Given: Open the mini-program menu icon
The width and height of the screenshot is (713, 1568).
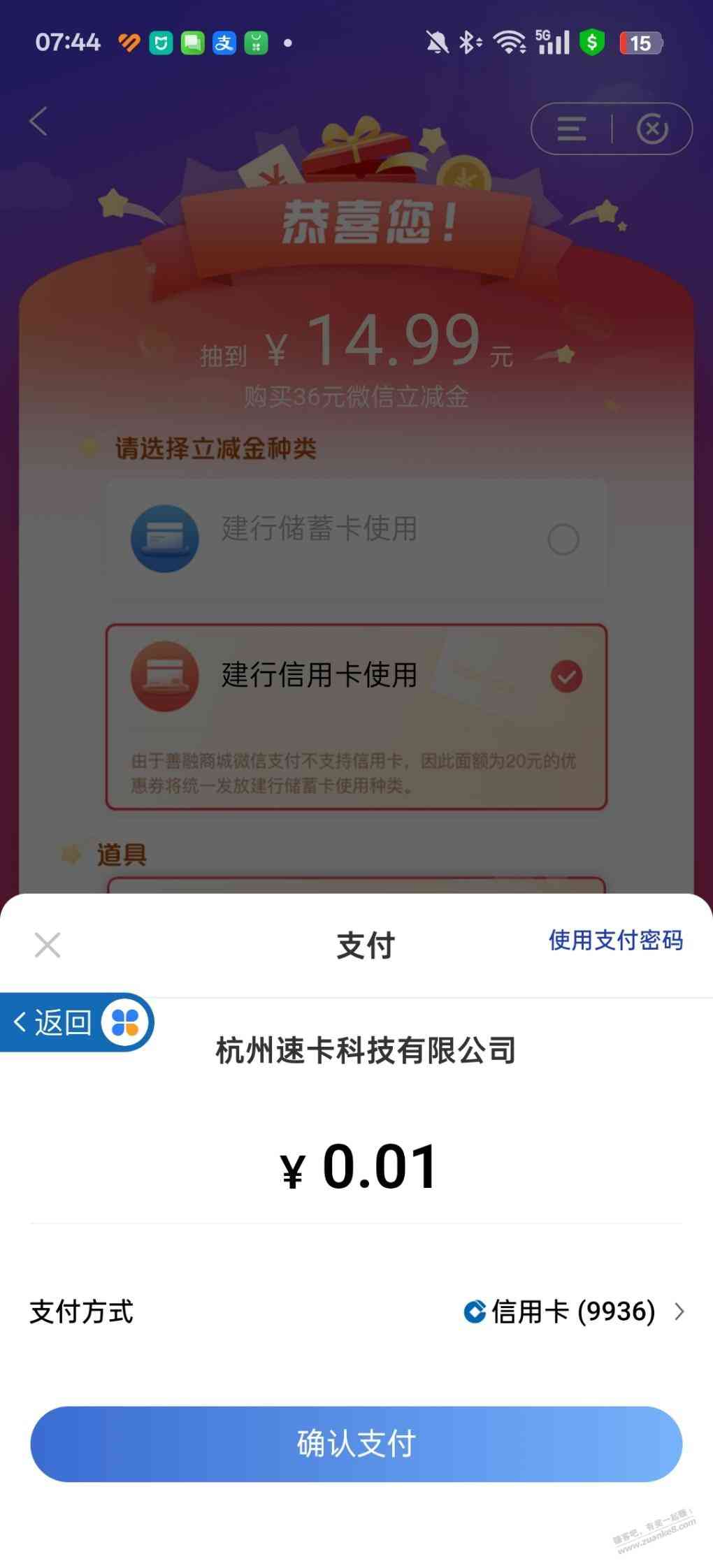Looking at the screenshot, I should click(x=571, y=129).
